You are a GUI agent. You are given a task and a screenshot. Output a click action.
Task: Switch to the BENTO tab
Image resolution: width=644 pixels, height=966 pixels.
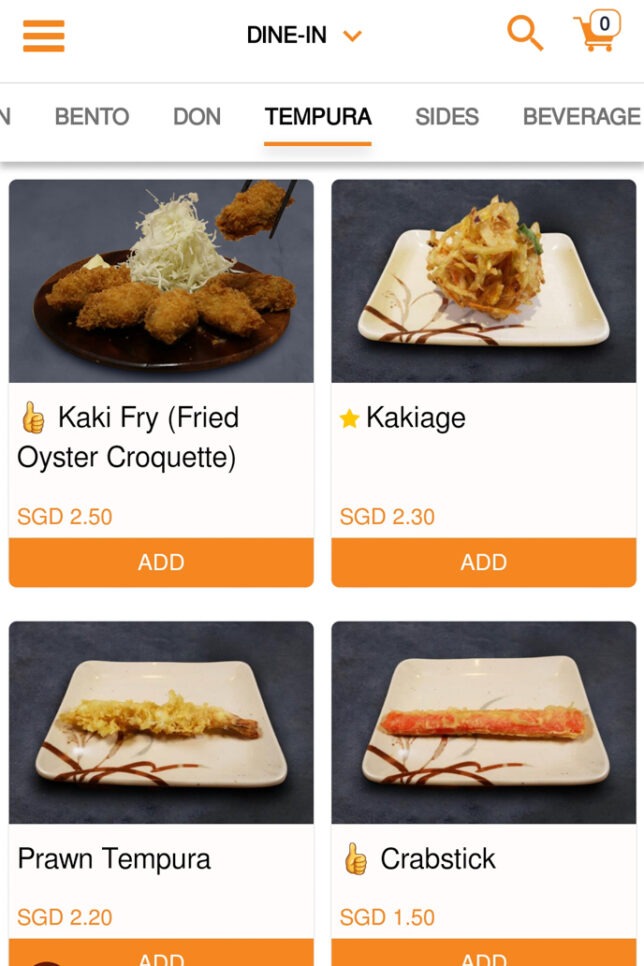(92, 116)
